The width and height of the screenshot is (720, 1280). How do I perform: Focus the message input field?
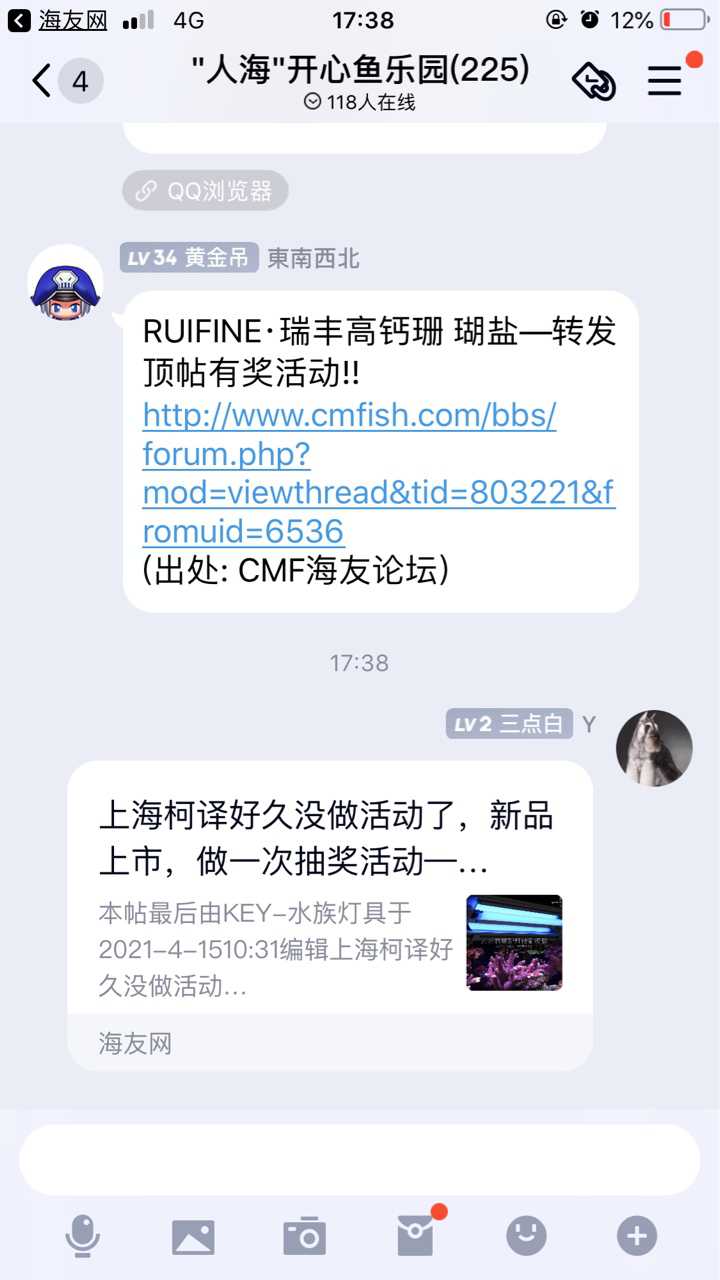(x=360, y=1159)
